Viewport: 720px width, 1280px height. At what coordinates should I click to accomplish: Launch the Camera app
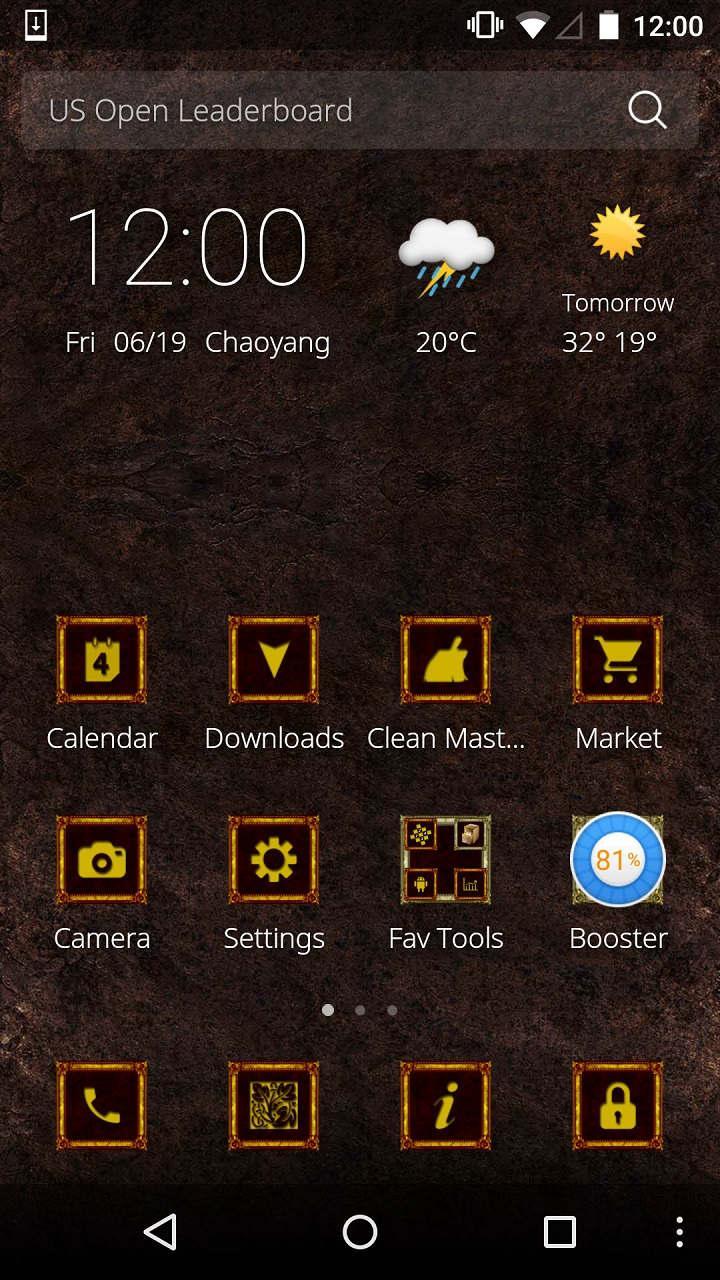click(101, 860)
